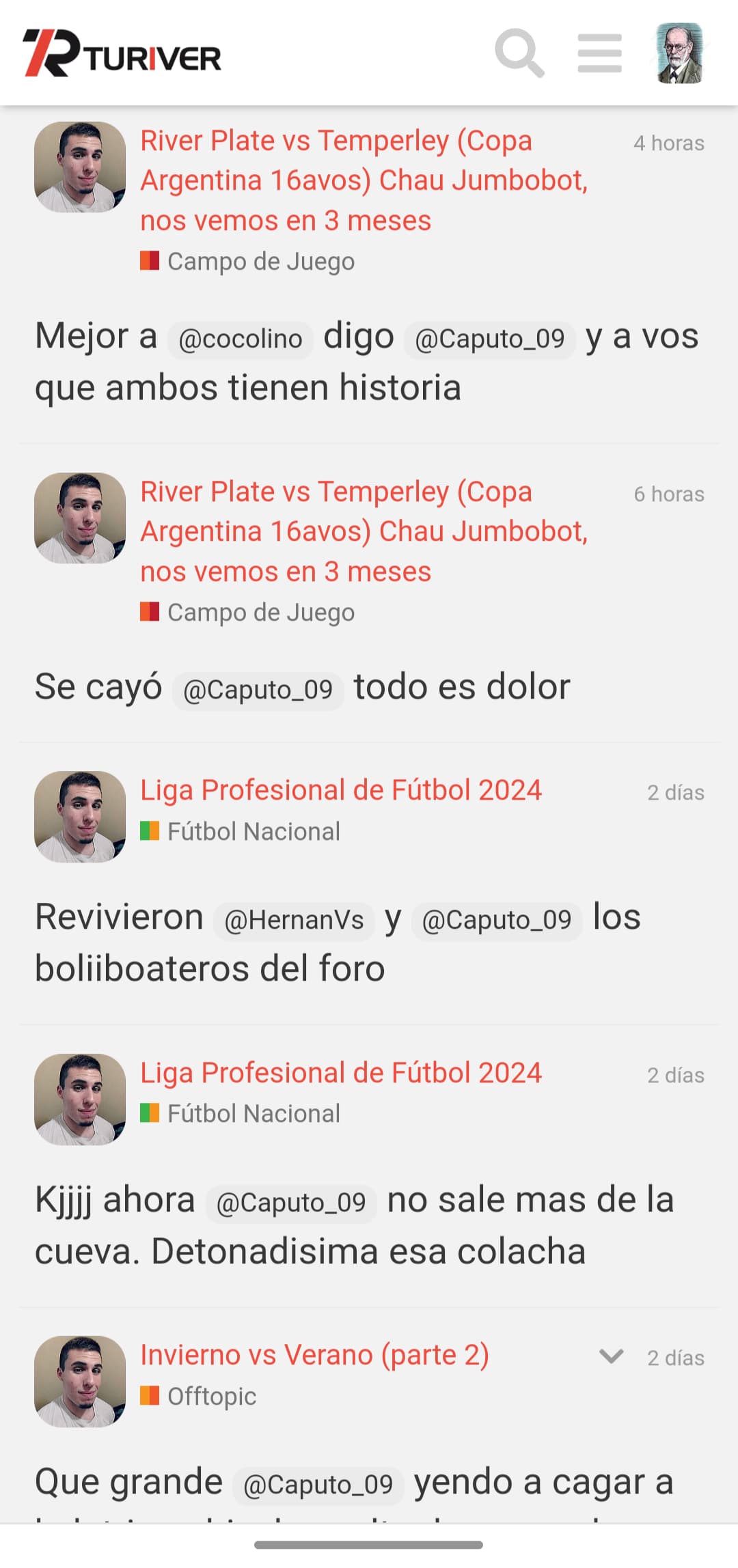
Task: Open the River Plate vs Temperley topic posted 6 horas ago
Action: [x=364, y=531]
